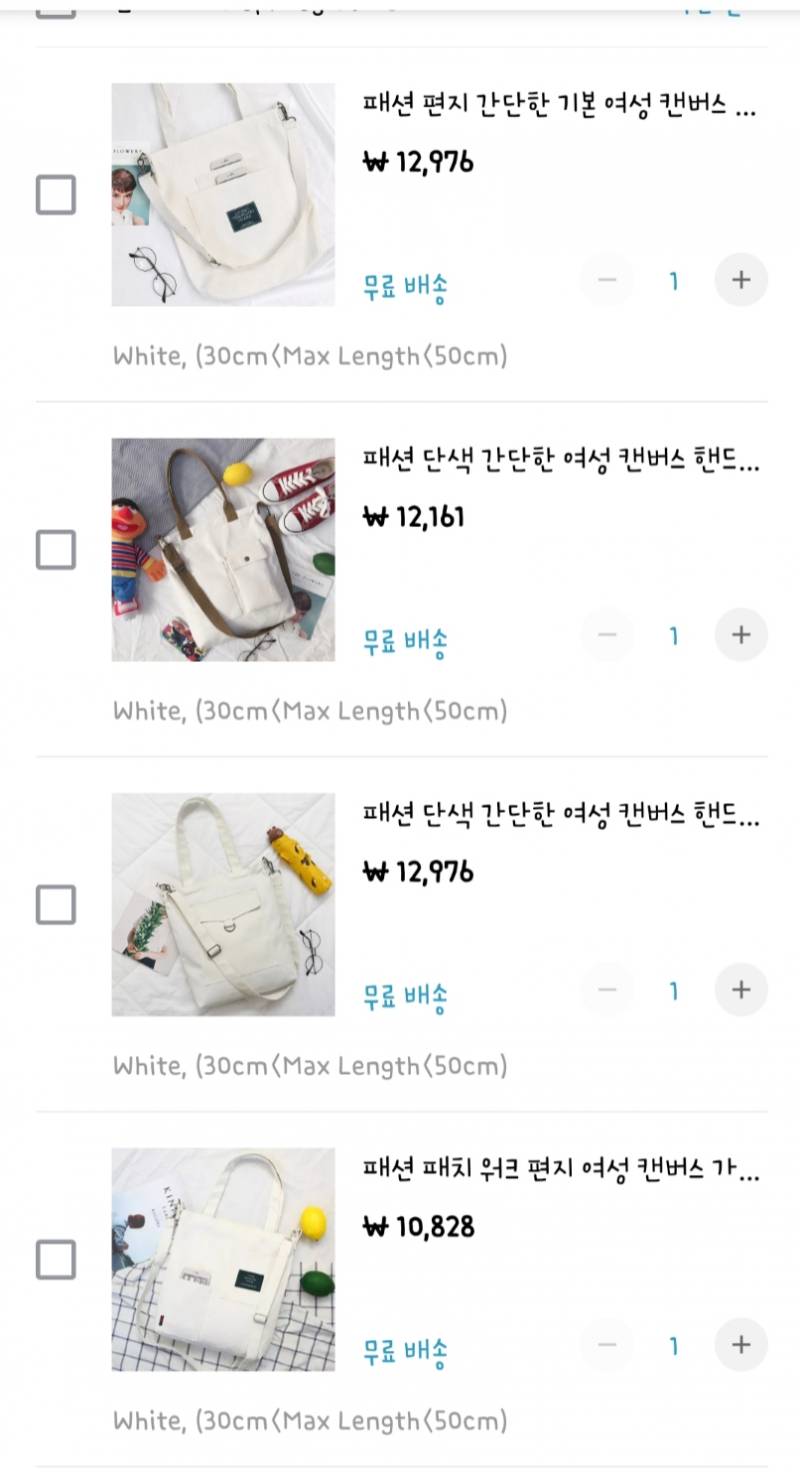Decrease quantity of the ₩10,828 patchwork bag
This screenshot has width=800, height=1474.
point(606,1345)
